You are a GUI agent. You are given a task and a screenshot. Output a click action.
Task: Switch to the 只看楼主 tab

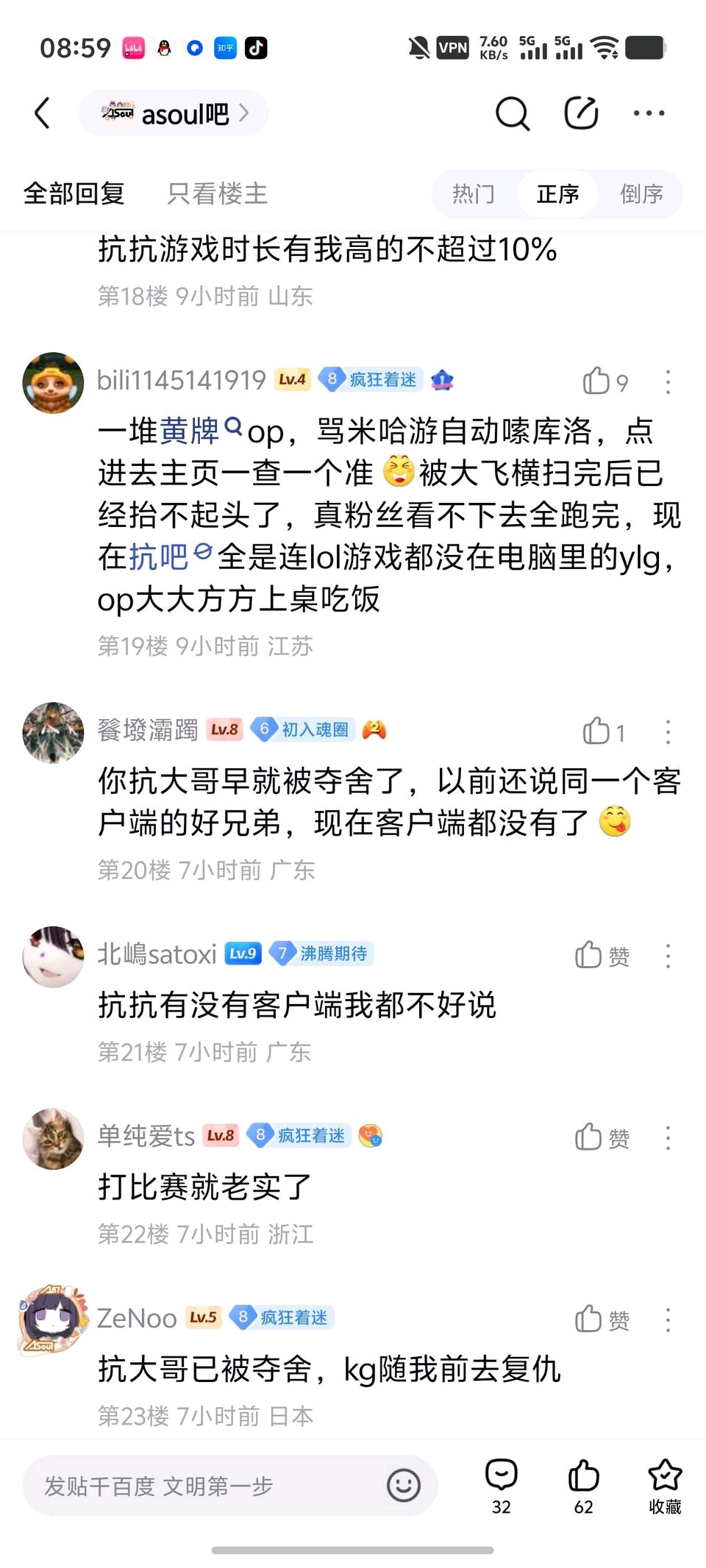tap(217, 194)
